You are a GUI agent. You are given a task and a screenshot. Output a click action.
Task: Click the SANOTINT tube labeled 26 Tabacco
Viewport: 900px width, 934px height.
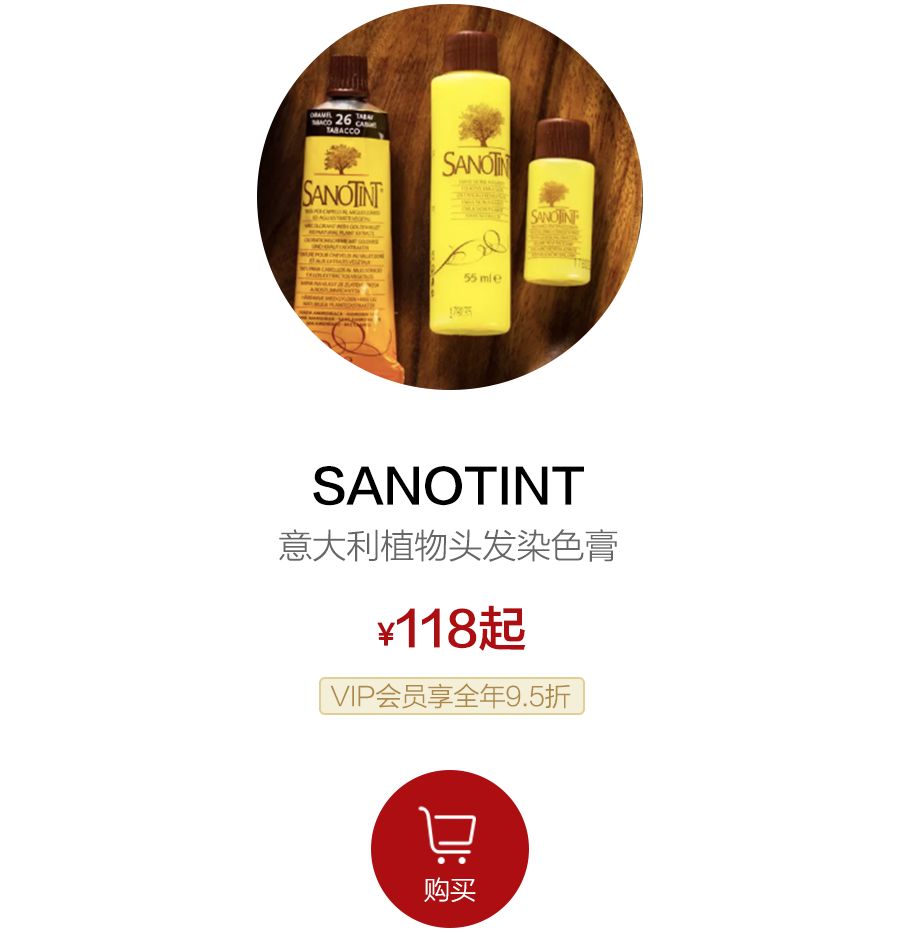pyautogui.click(x=347, y=210)
